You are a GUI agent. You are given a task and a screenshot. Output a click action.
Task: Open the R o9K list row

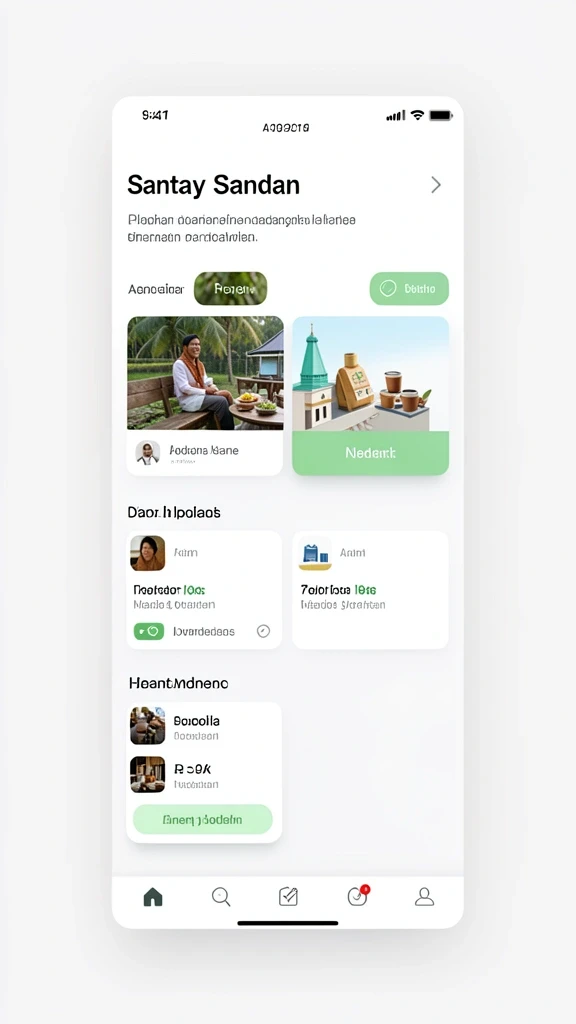pyautogui.click(x=204, y=775)
